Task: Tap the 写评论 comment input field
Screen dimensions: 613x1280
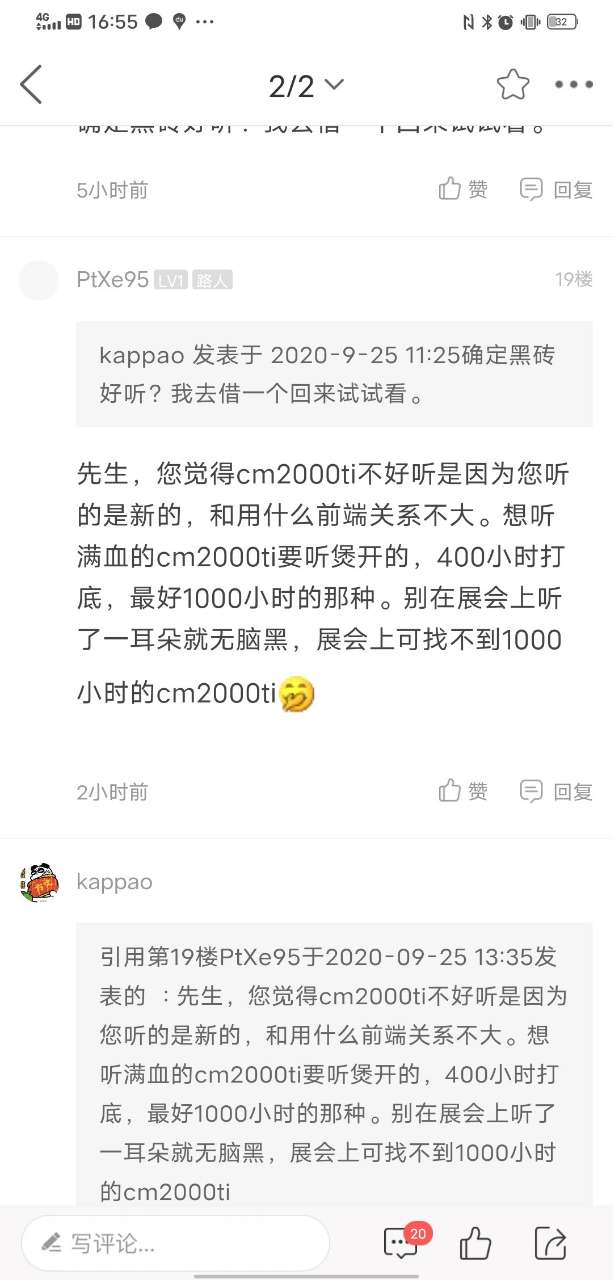Action: [175, 1243]
